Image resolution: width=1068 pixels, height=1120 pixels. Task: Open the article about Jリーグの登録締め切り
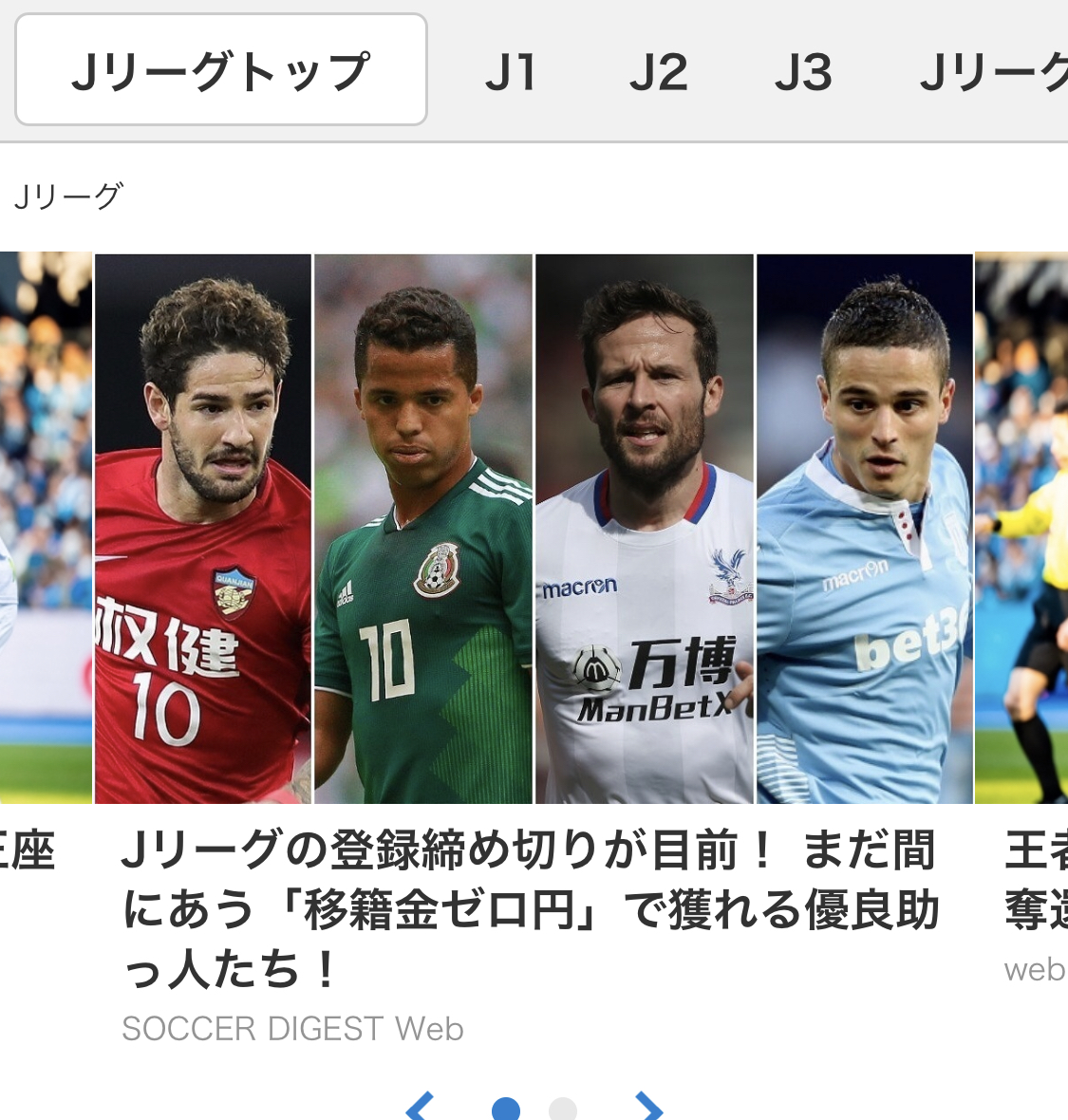tap(532, 907)
